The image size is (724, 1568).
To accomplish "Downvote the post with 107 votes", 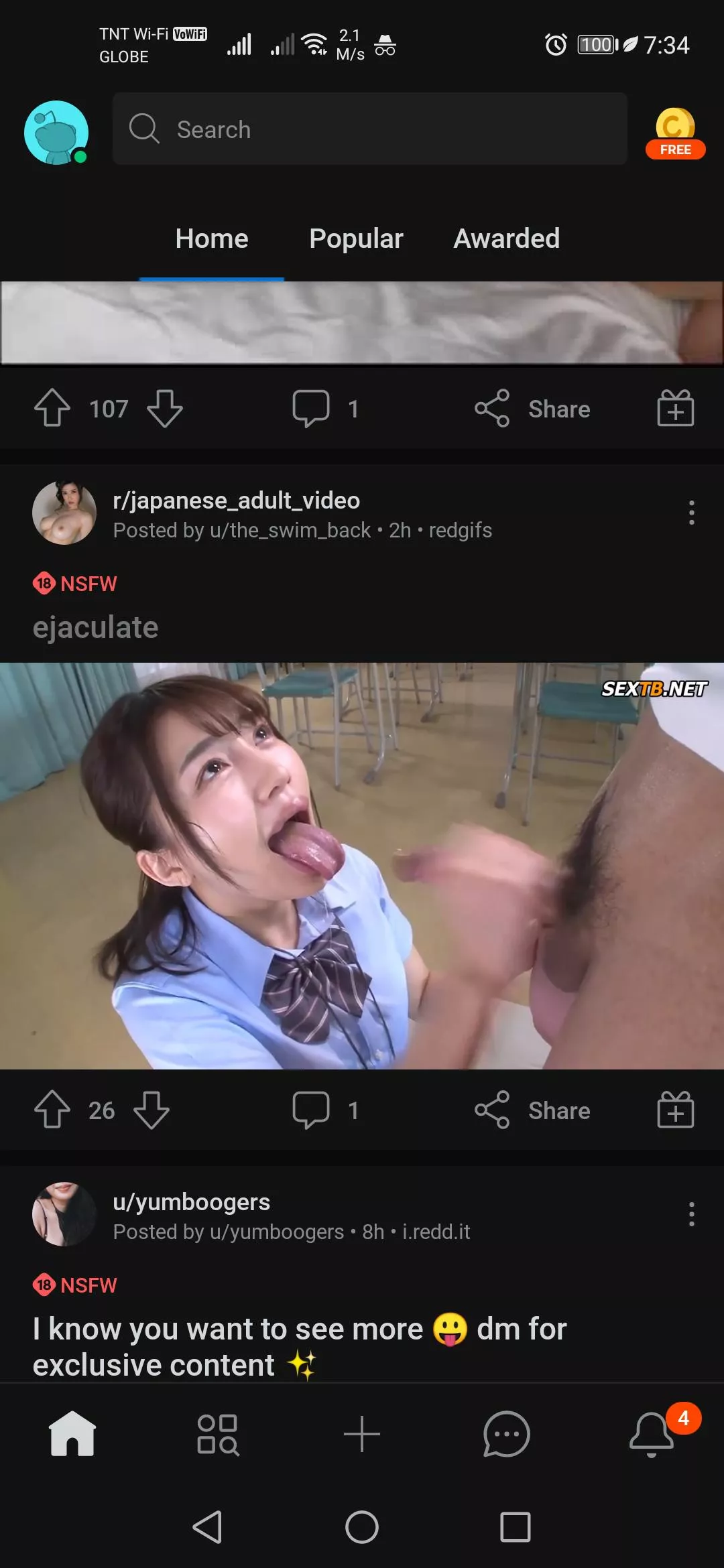I will (165, 408).
